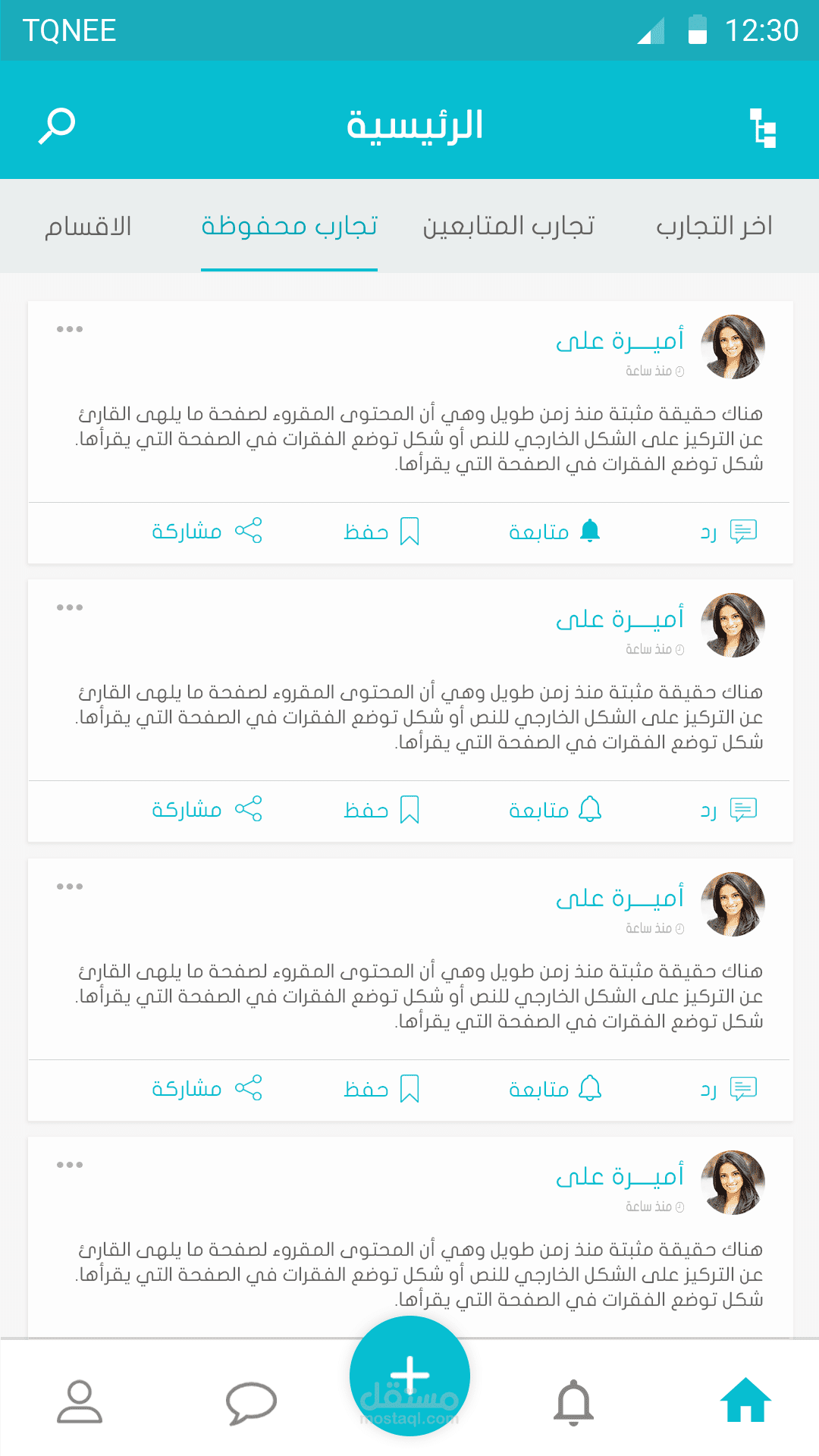Open messages from the bottom speech bubble
This screenshot has width=819, height=1456.
251,1401
